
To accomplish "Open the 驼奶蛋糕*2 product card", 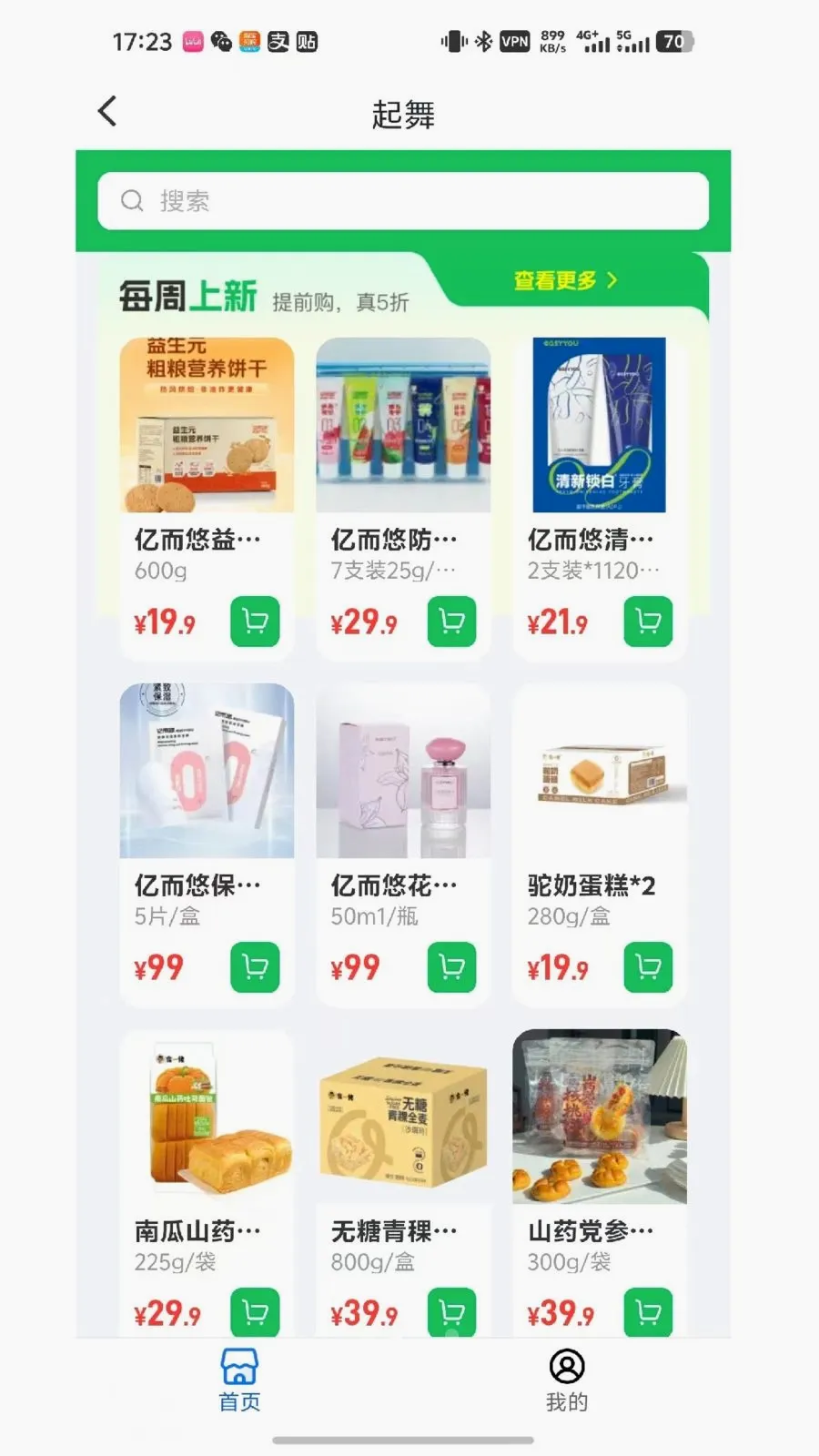I will pos(600,844).
